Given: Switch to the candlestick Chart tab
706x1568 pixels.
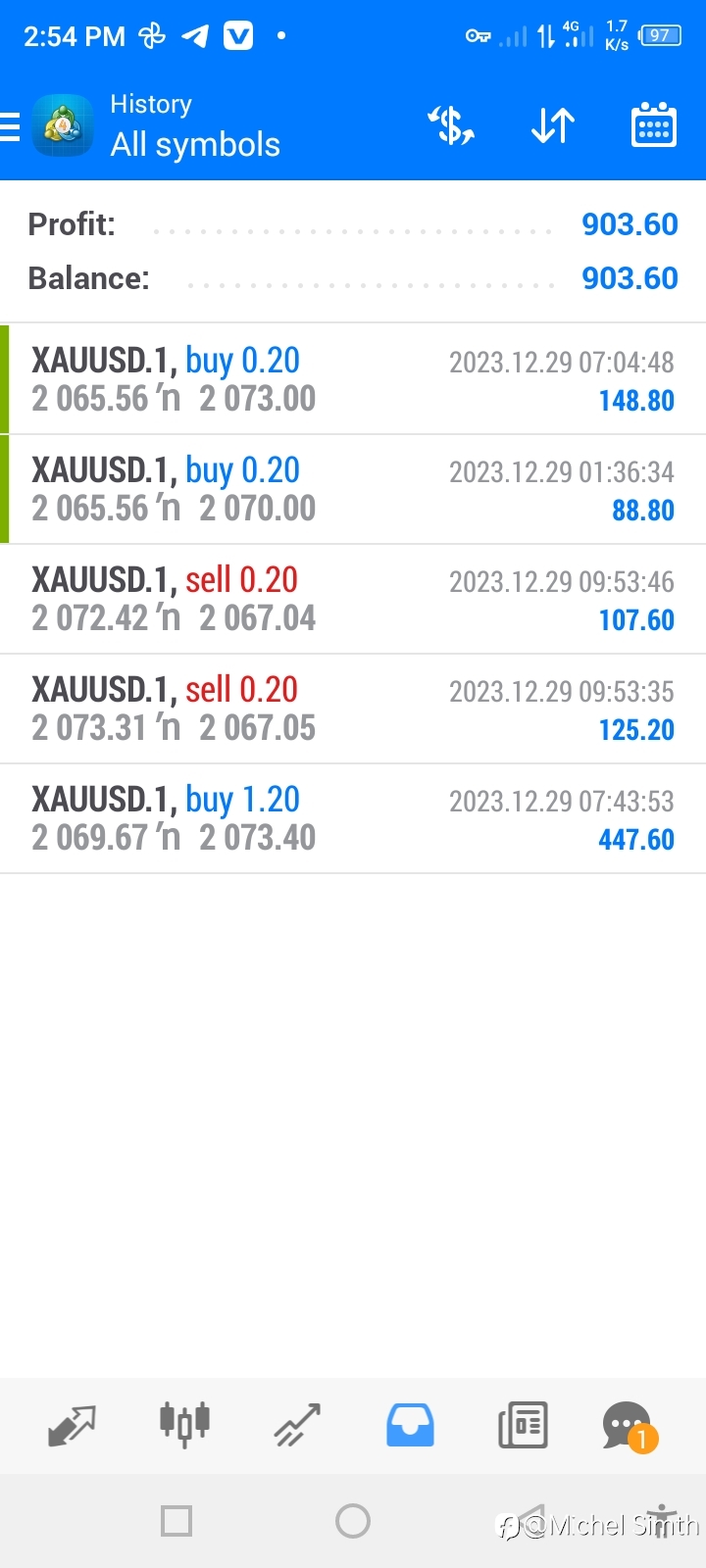Looking at the screenshot, I should point(184,1425).
